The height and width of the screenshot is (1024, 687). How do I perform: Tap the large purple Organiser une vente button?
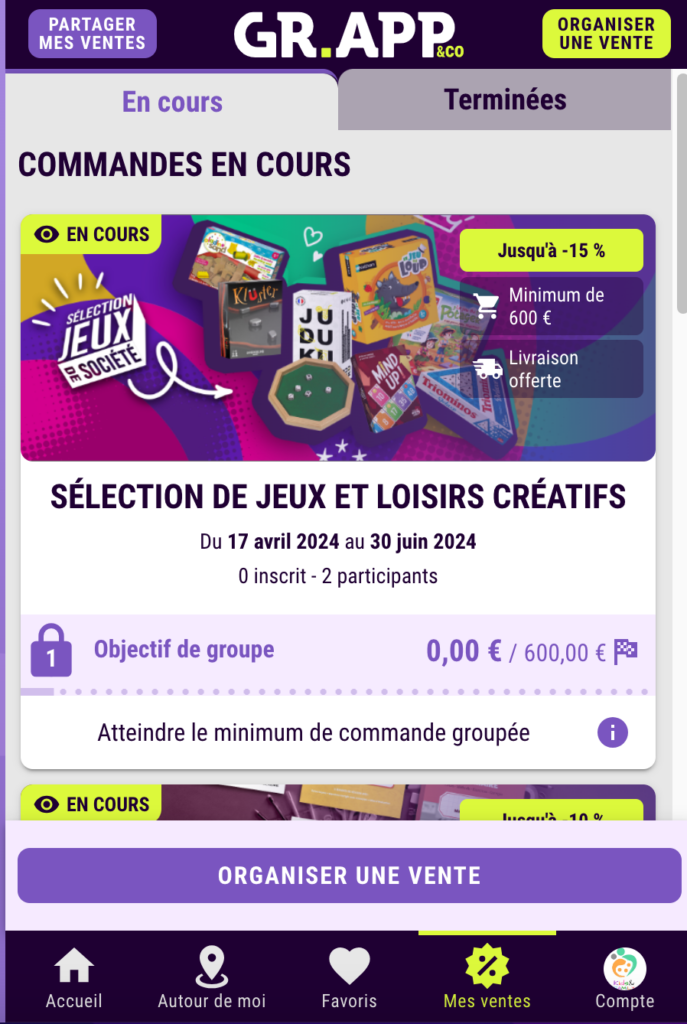(x=349, y=876)
